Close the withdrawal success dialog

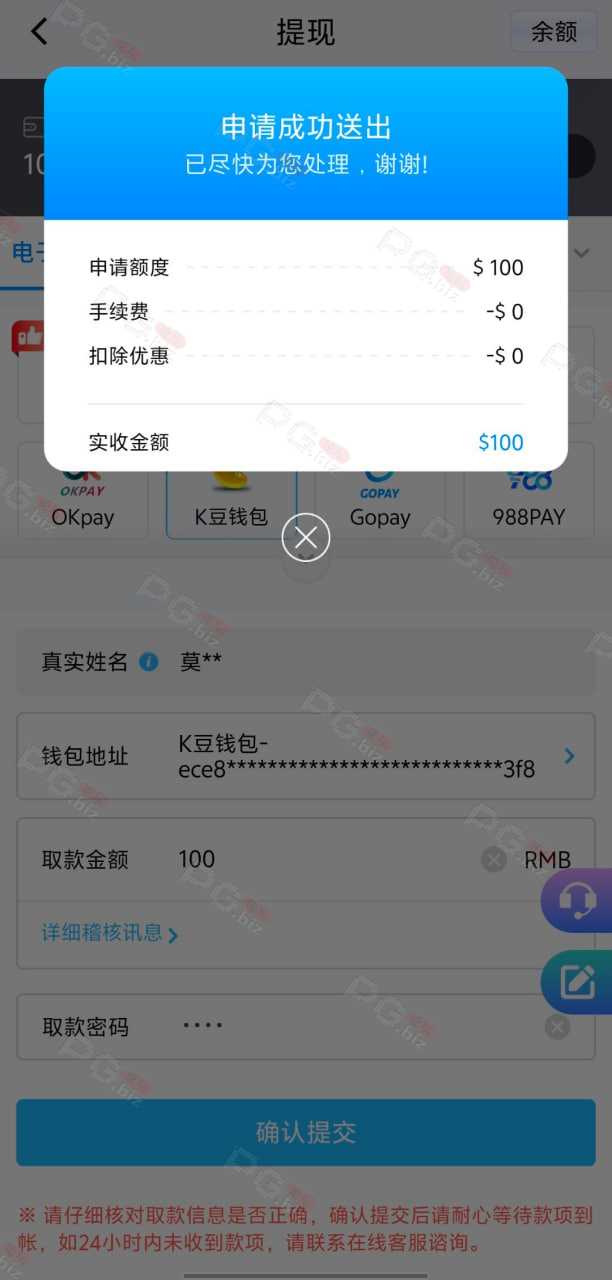click(306, 538)
